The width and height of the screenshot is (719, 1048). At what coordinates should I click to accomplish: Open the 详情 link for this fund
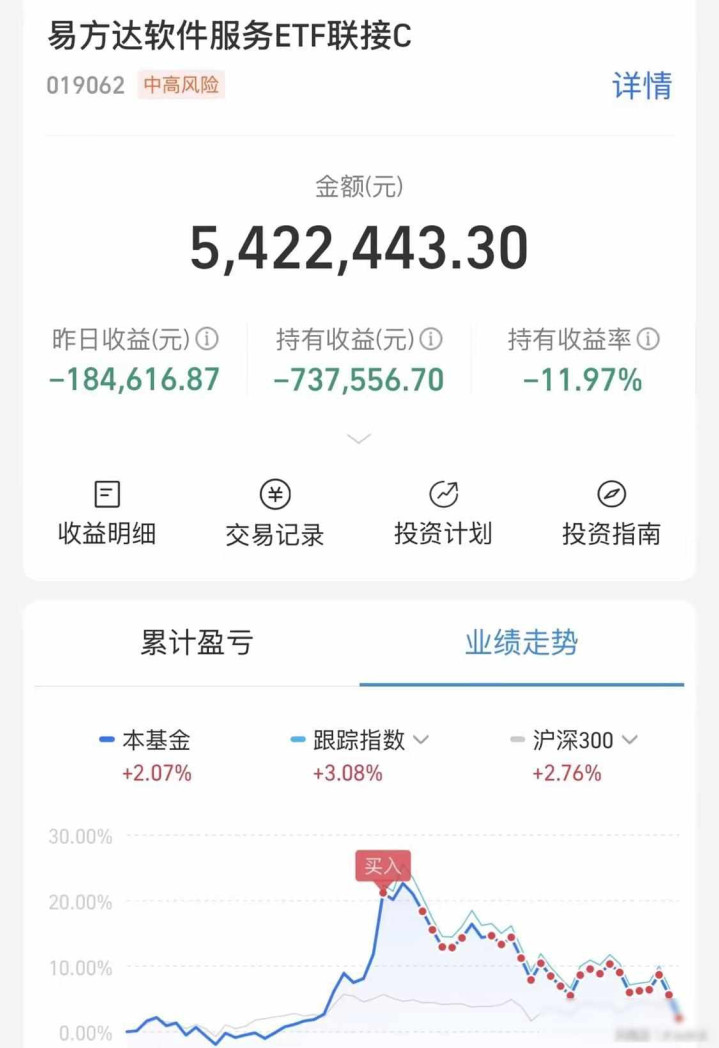pos(642,86)
